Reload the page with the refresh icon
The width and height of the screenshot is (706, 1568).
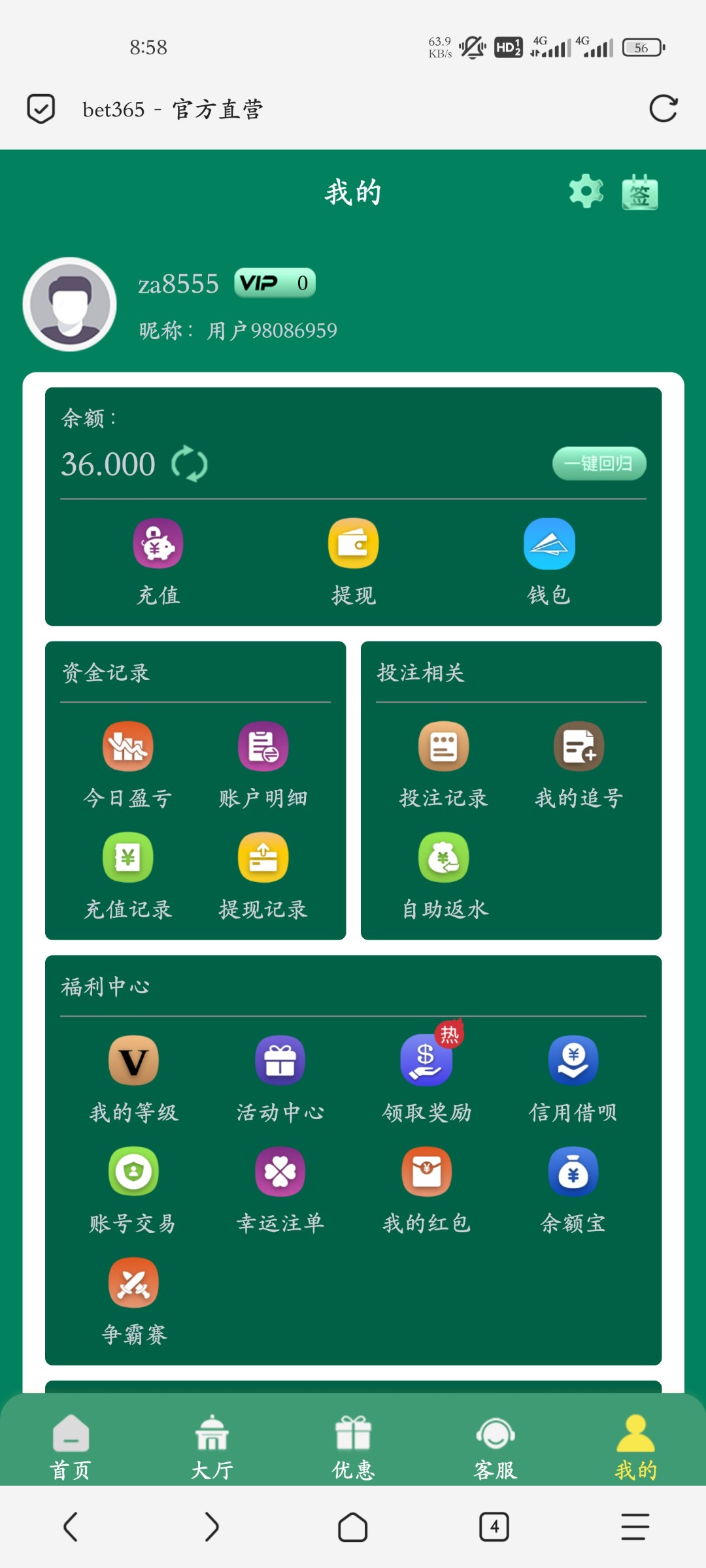click(x=663, y=108)
